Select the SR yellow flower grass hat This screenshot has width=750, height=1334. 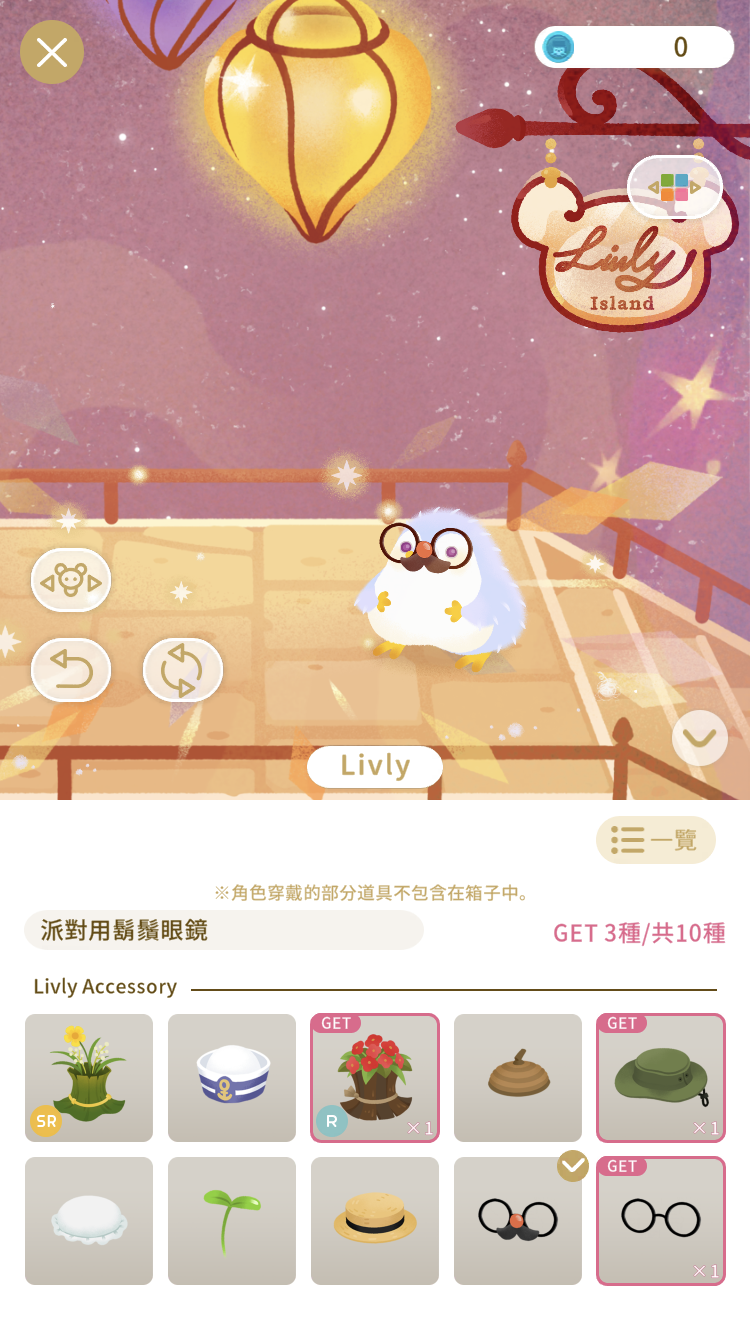click(89, 1078)
